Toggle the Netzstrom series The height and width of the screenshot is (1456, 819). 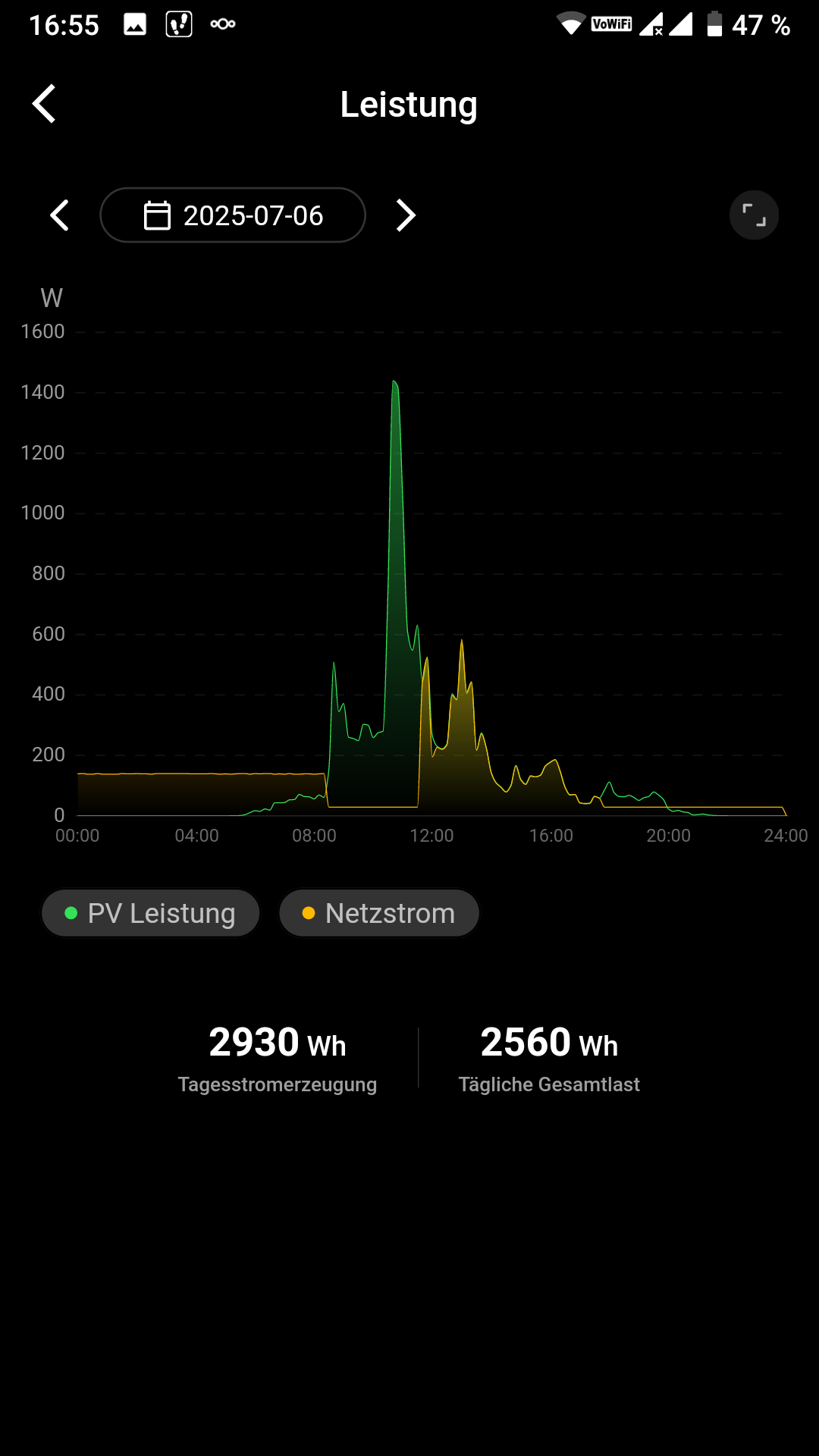(379, 913)
